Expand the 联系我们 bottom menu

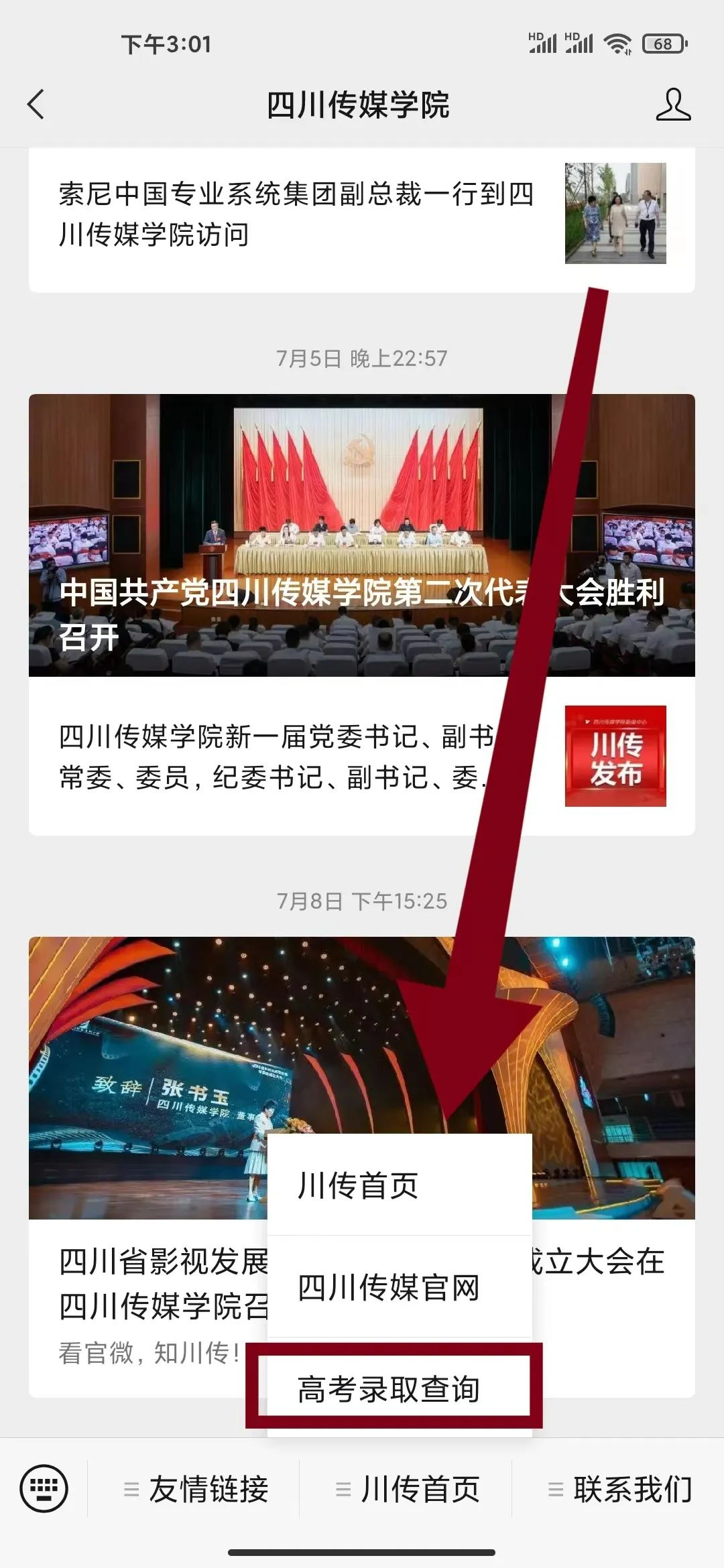pos(619,1489)
